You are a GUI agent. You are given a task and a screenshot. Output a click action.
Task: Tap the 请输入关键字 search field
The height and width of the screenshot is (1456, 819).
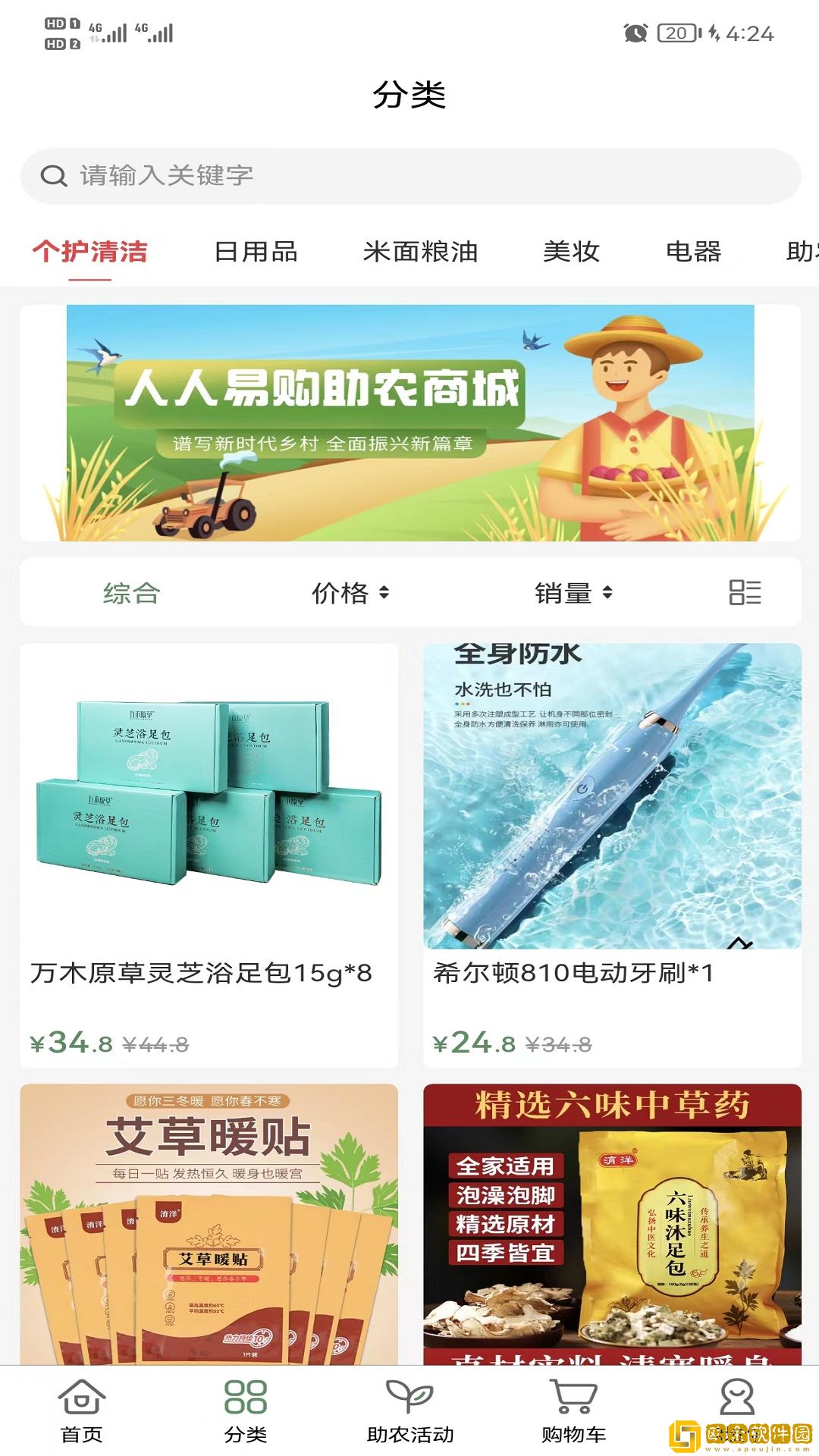coord(227,174)
